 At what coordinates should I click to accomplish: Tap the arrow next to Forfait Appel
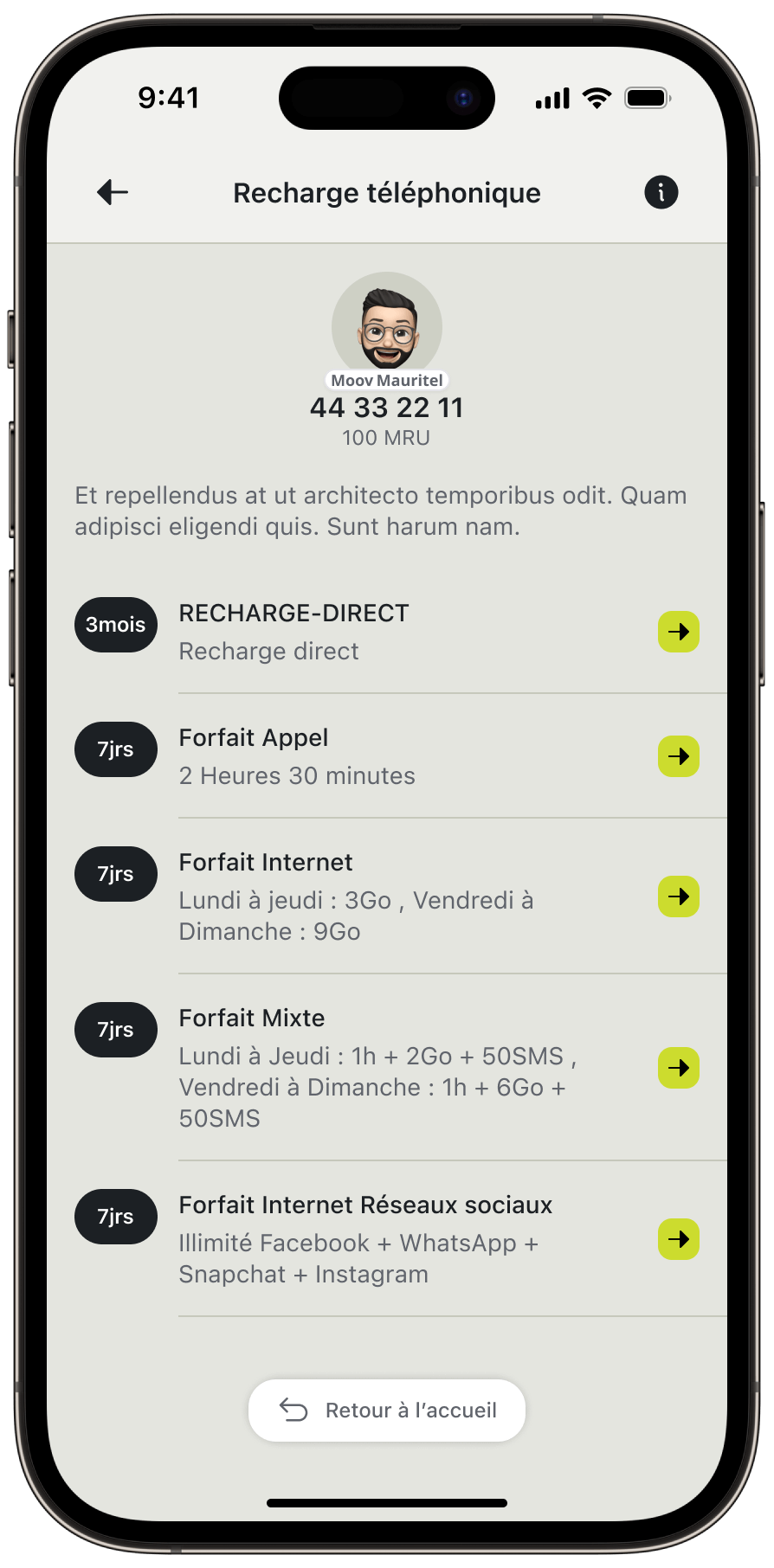pyautogui.click(x=678, y=756)
